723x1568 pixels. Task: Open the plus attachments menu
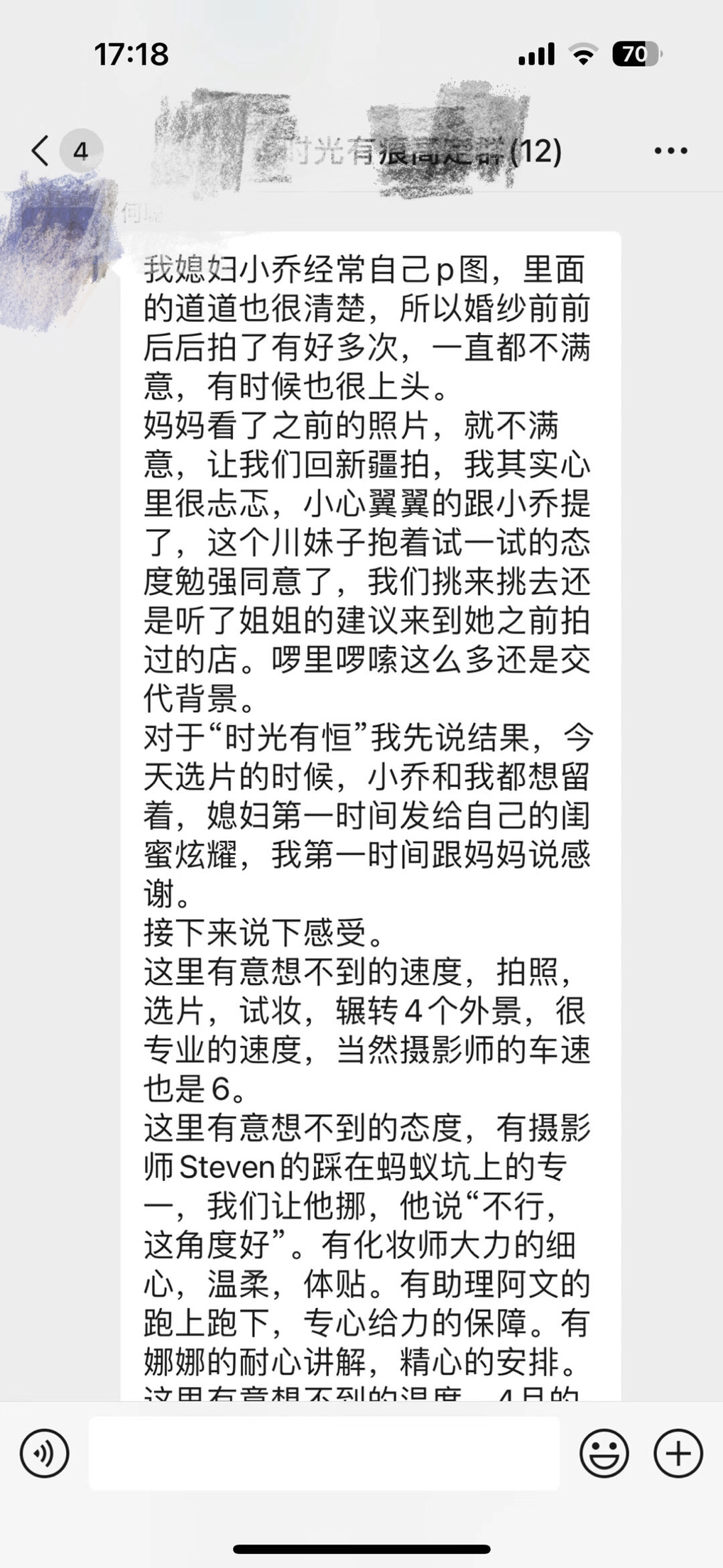678,1454
